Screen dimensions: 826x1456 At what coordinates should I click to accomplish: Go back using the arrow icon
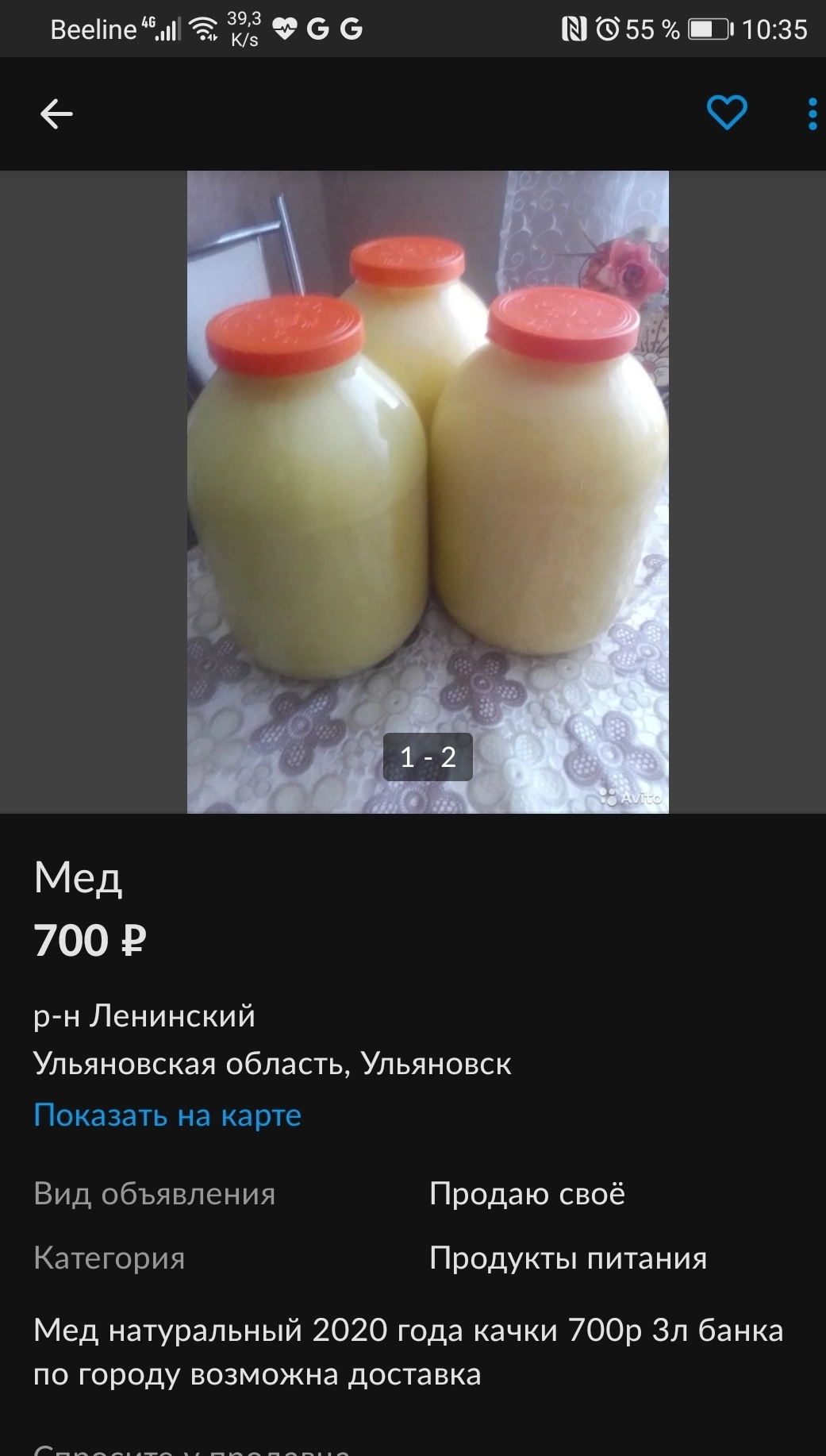coord(56,114)
